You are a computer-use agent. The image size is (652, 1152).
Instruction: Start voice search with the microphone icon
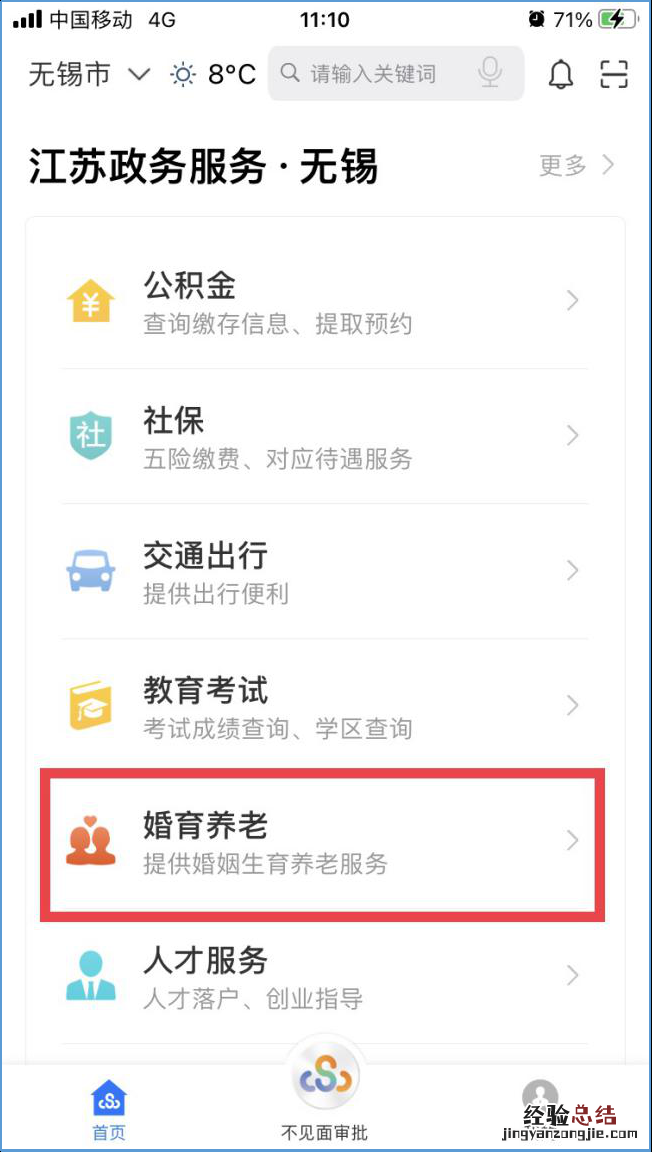pos(490,73)
